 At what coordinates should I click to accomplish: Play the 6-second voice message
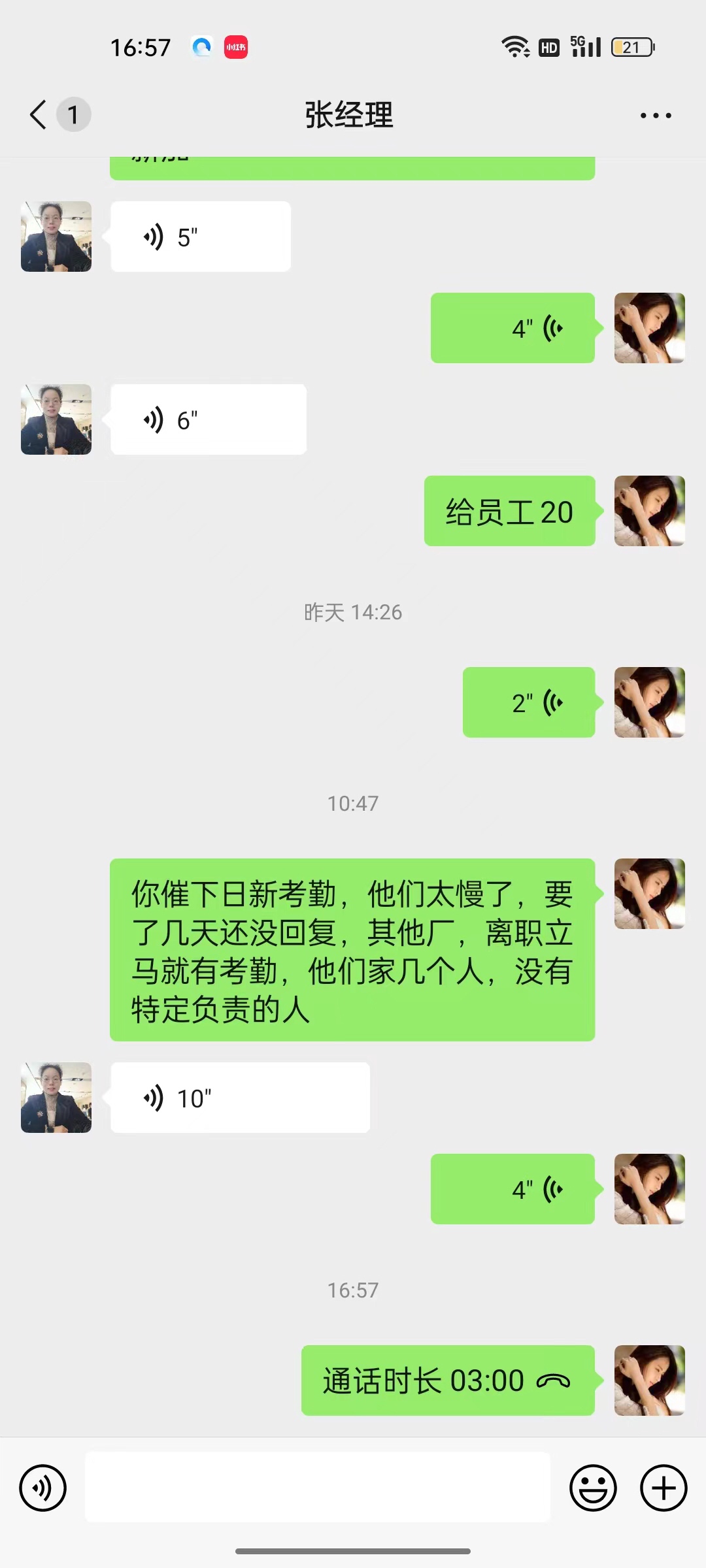208,419
